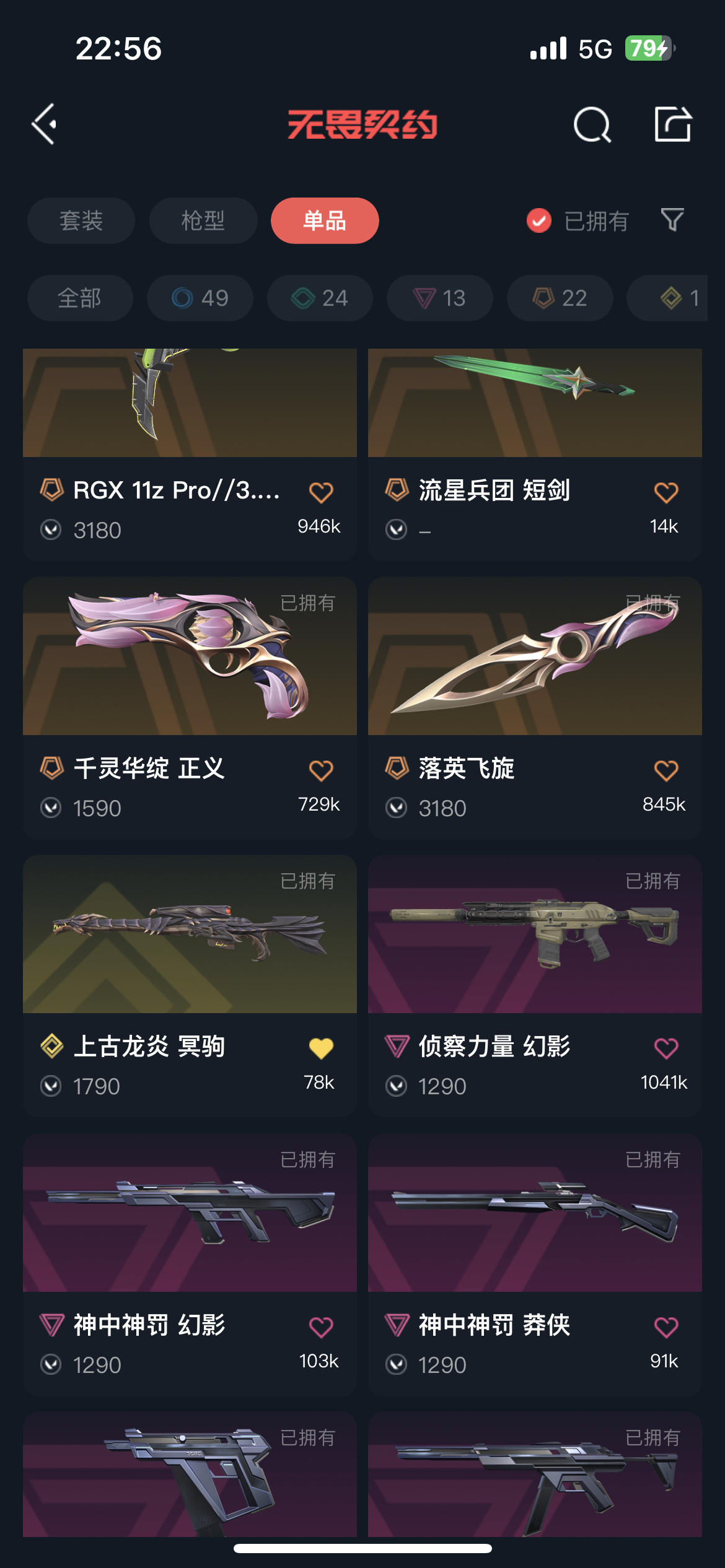Screen dimensions: 725x1568
Task: Filter by the tier chip showing 49
Action: tap(200, 298)
